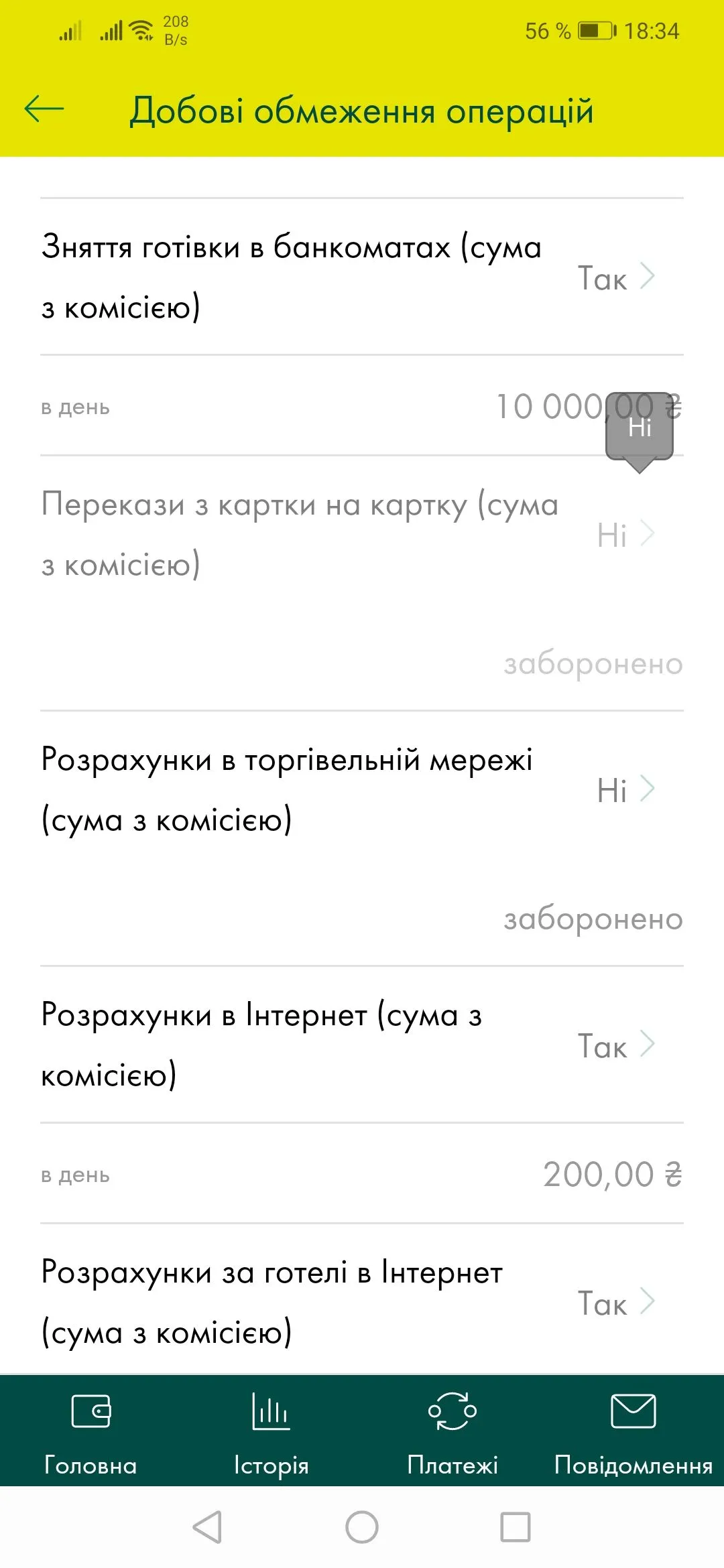Tap the system home button
Screen dimensions: 724x1568
(x=362, y=1527)
